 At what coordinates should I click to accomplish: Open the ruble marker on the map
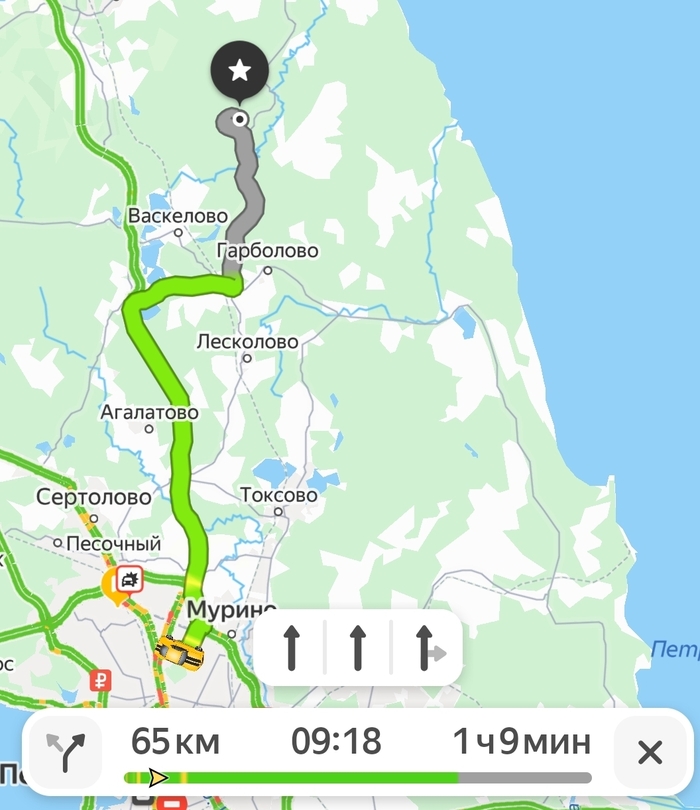pyautogui.click(x=99, y=681)
